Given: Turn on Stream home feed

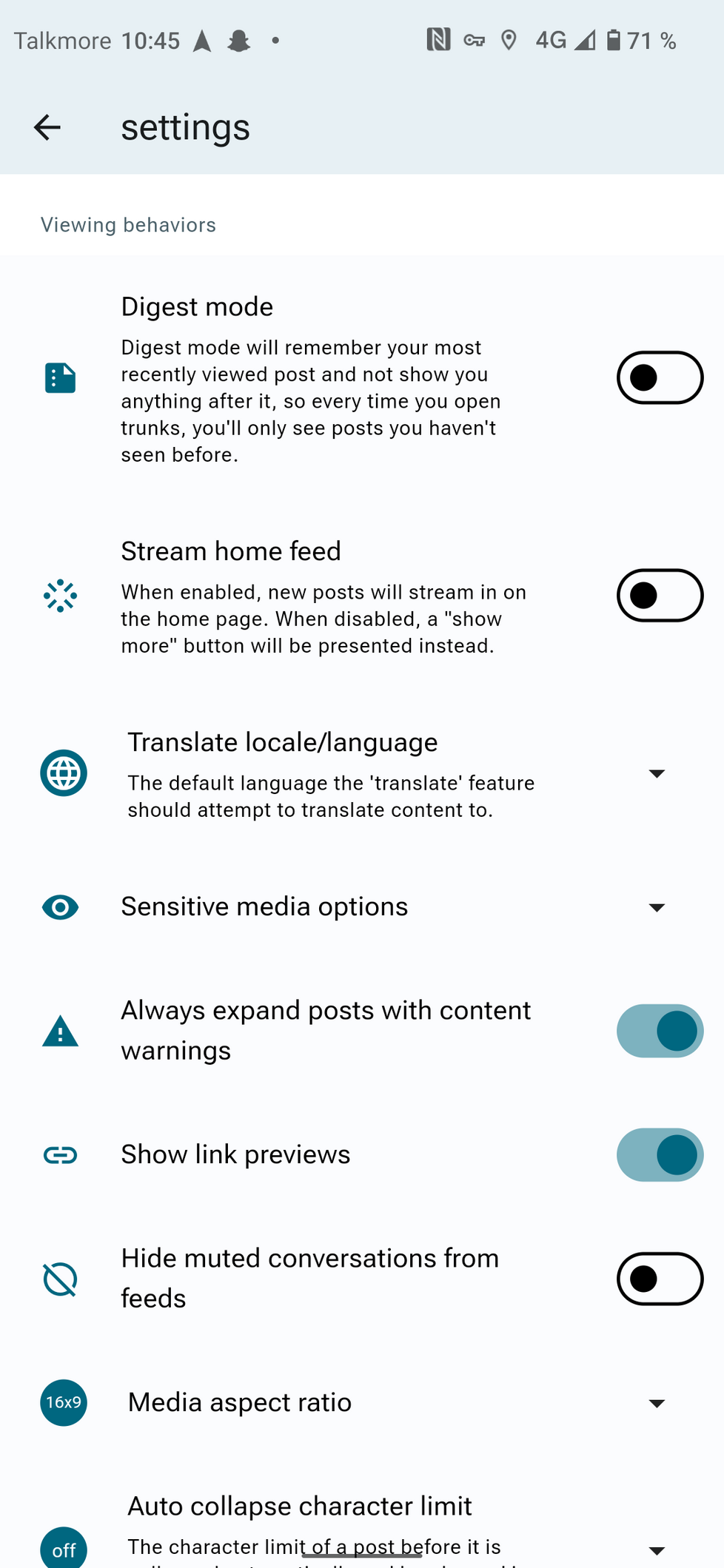Looking at the screenshot, I should (x=660, y=596).
